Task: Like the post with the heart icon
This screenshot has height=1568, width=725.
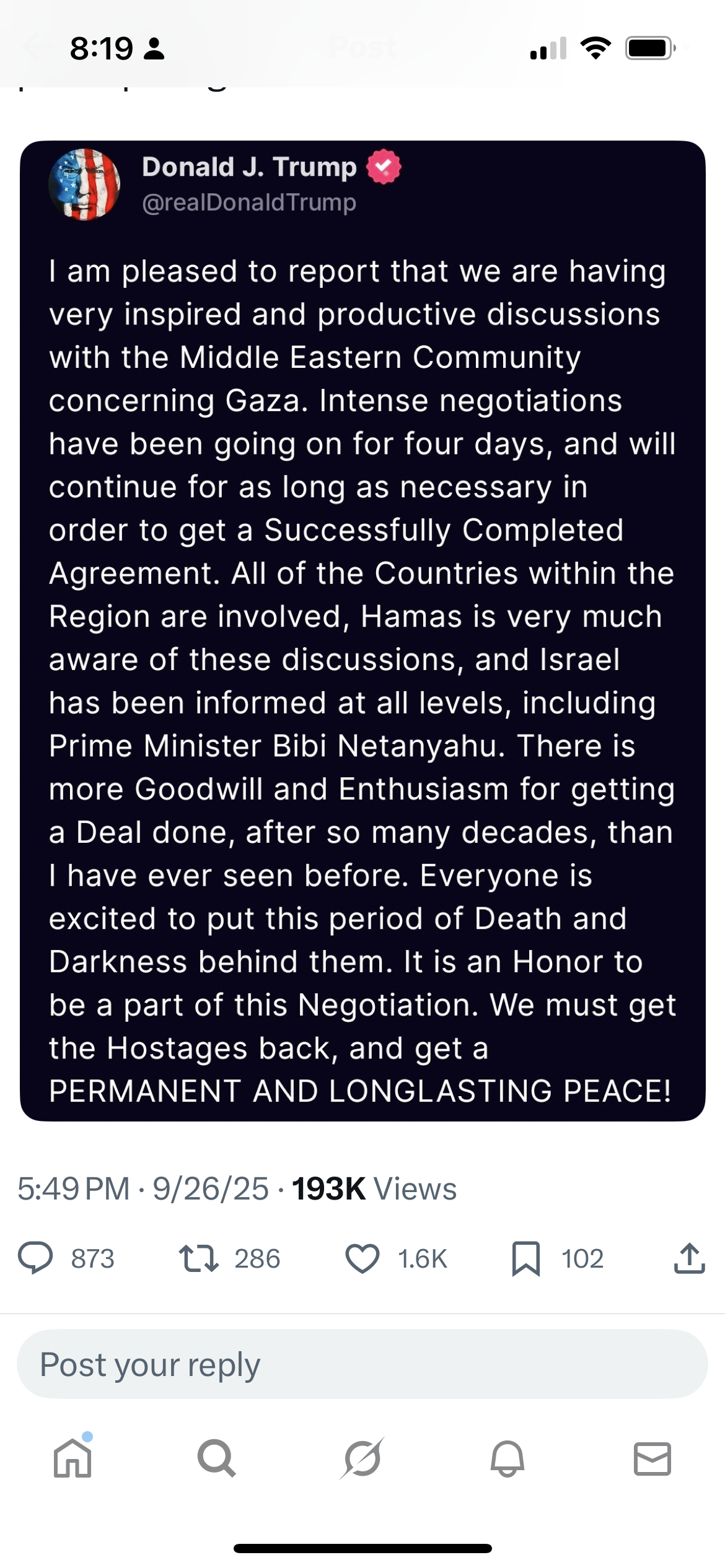Action: tap(362, 1258)
